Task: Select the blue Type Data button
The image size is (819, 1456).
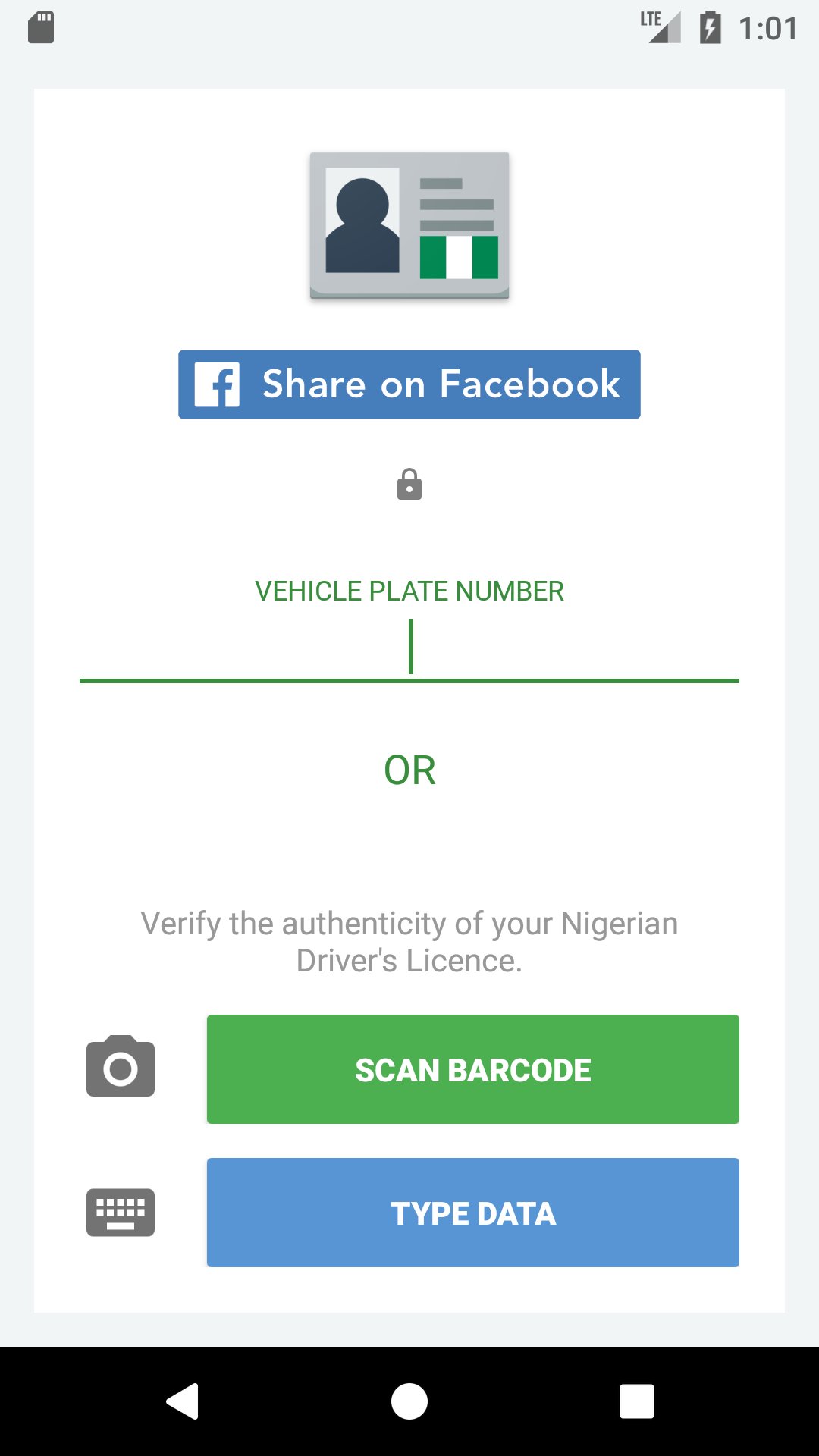Action: click(x=472, y=1212)
